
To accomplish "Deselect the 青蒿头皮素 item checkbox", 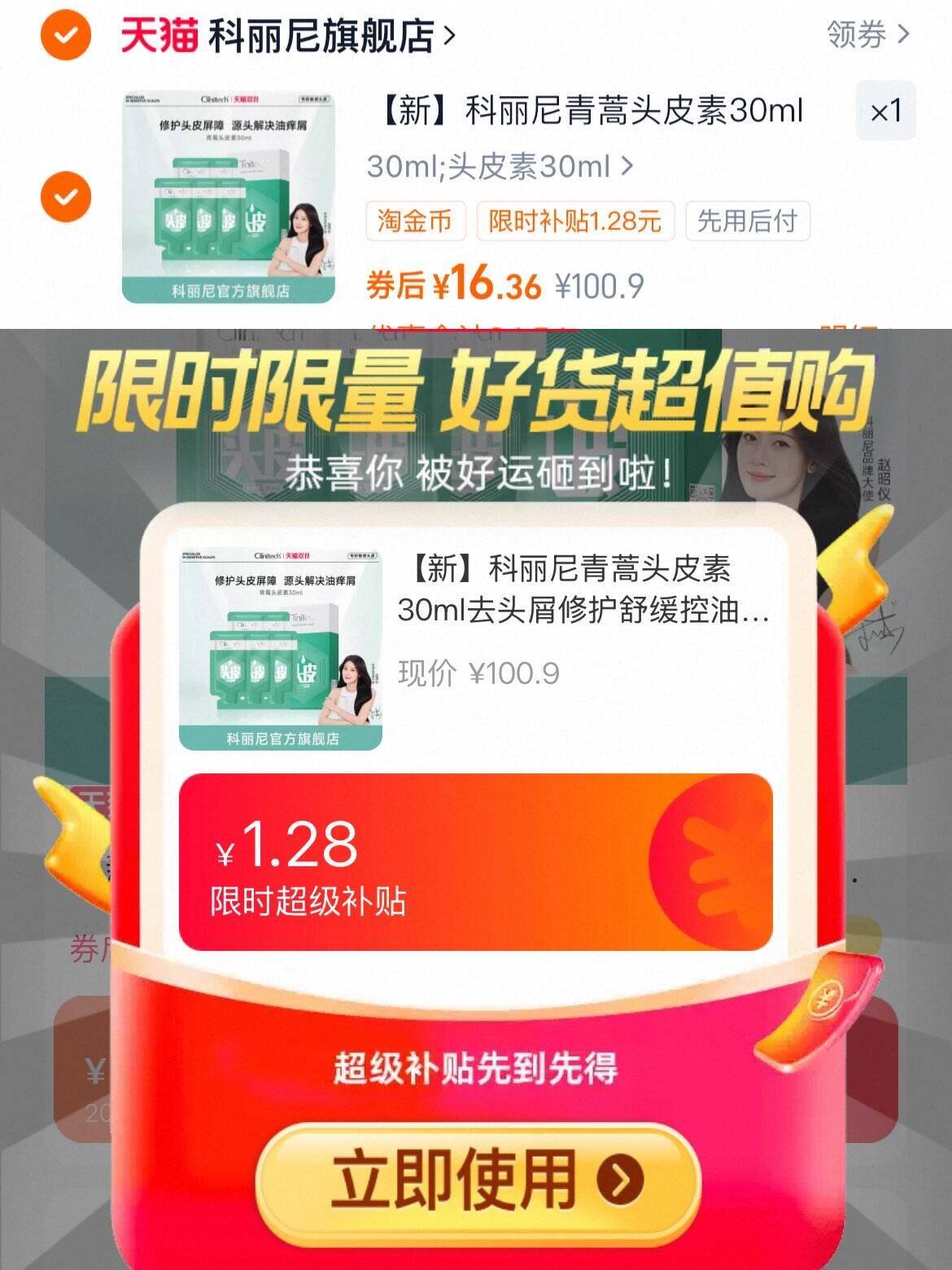I will (65, 197).
